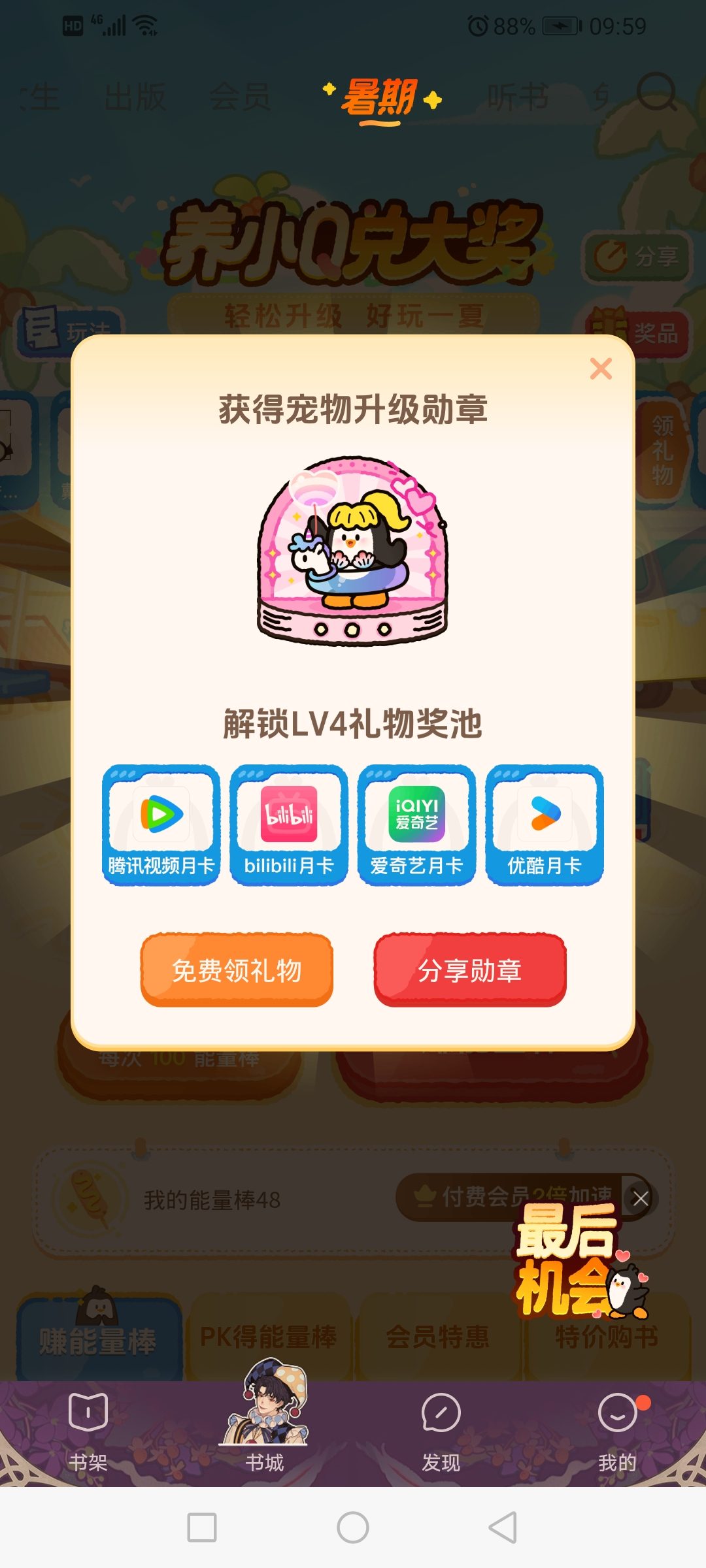Open the search magnifier icon
This screenshot has width=706, height=1568.
656,93
